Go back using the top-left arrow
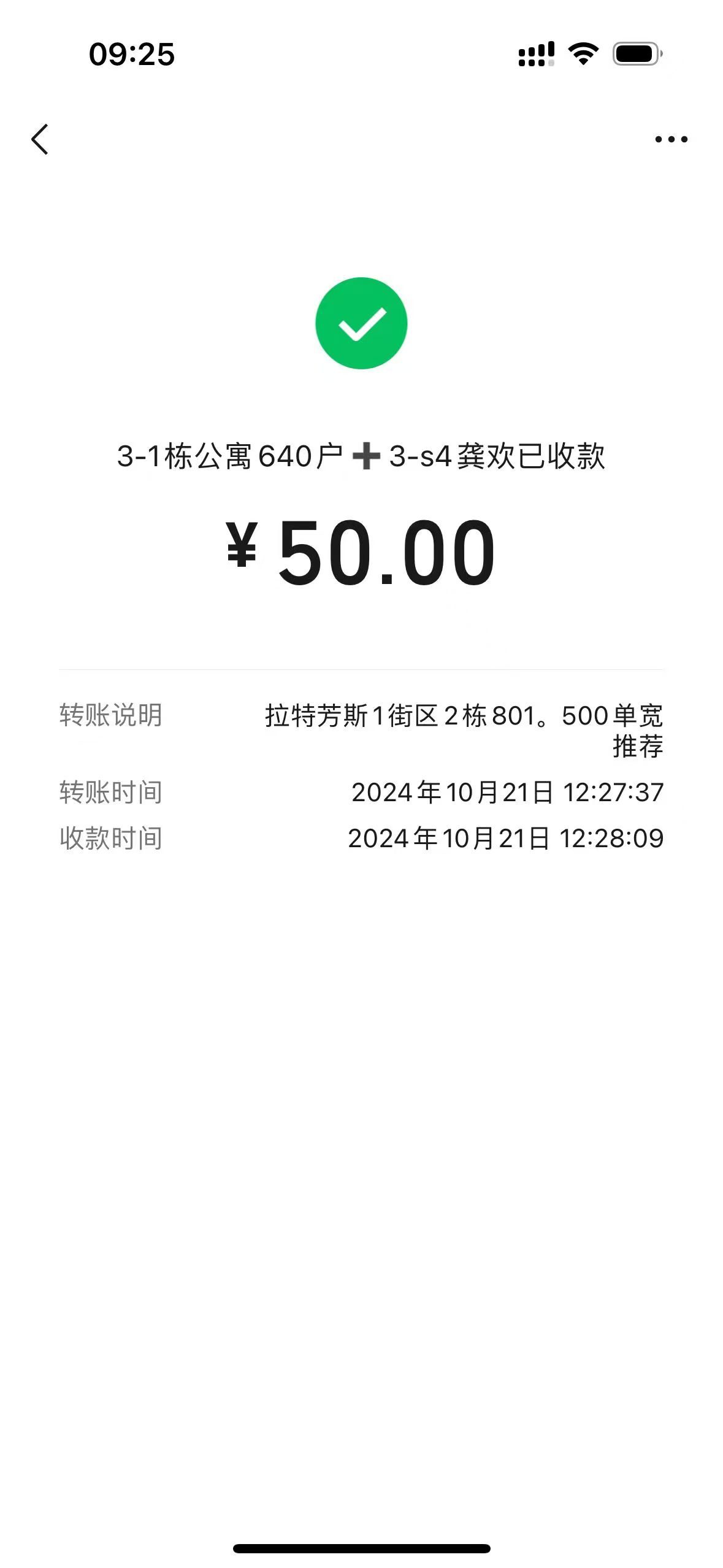 point(40,139)
